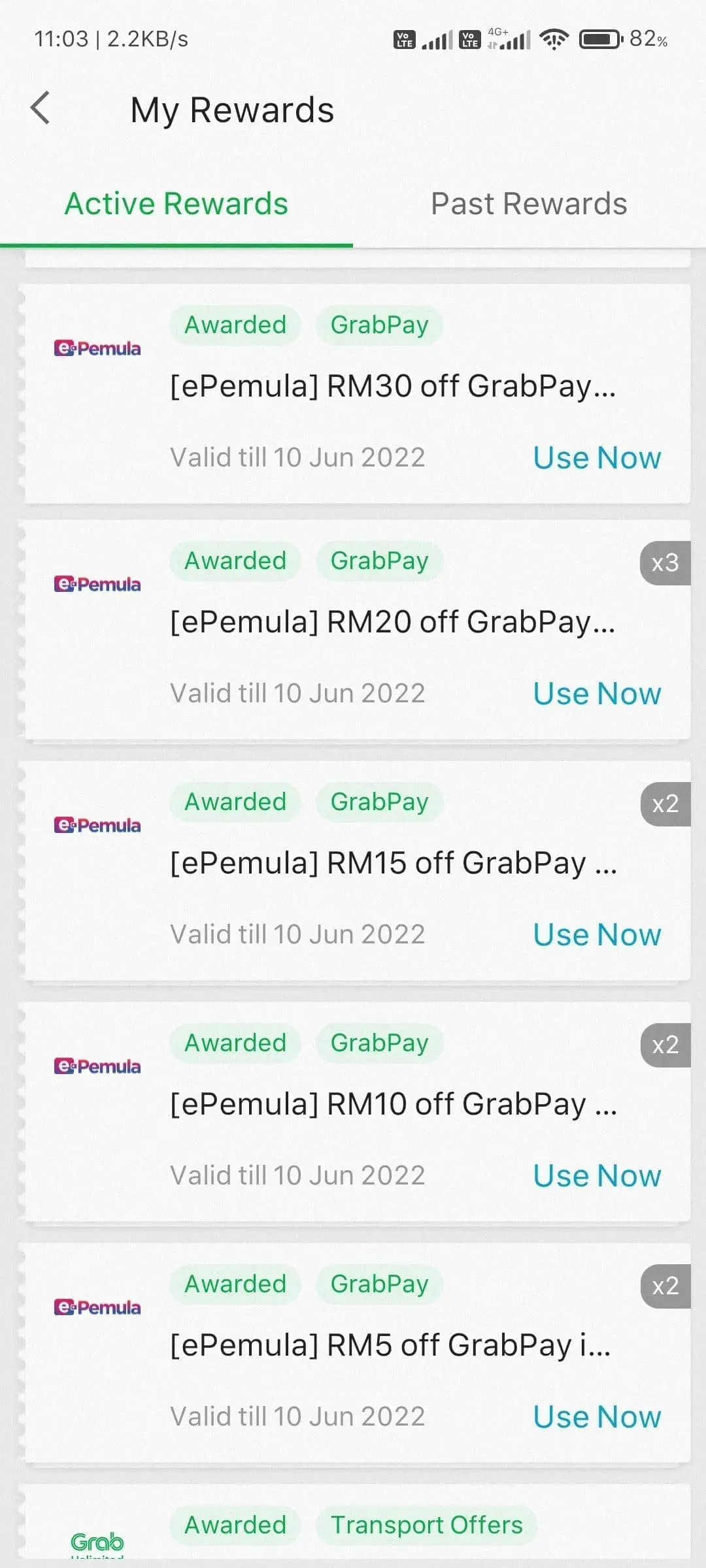Switch to the Past Rewards tab
Viewport: 706px width, 1568px height.
(x=528, y=204)
